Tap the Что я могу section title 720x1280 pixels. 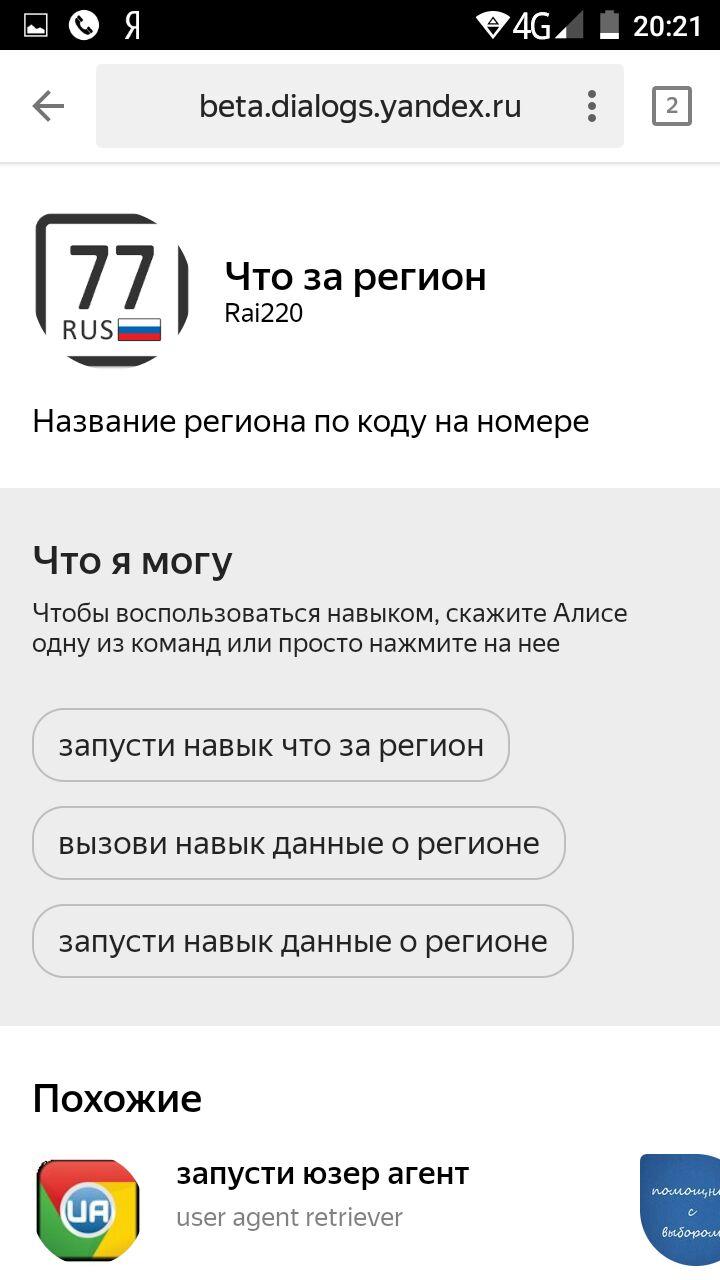point(131,559)
